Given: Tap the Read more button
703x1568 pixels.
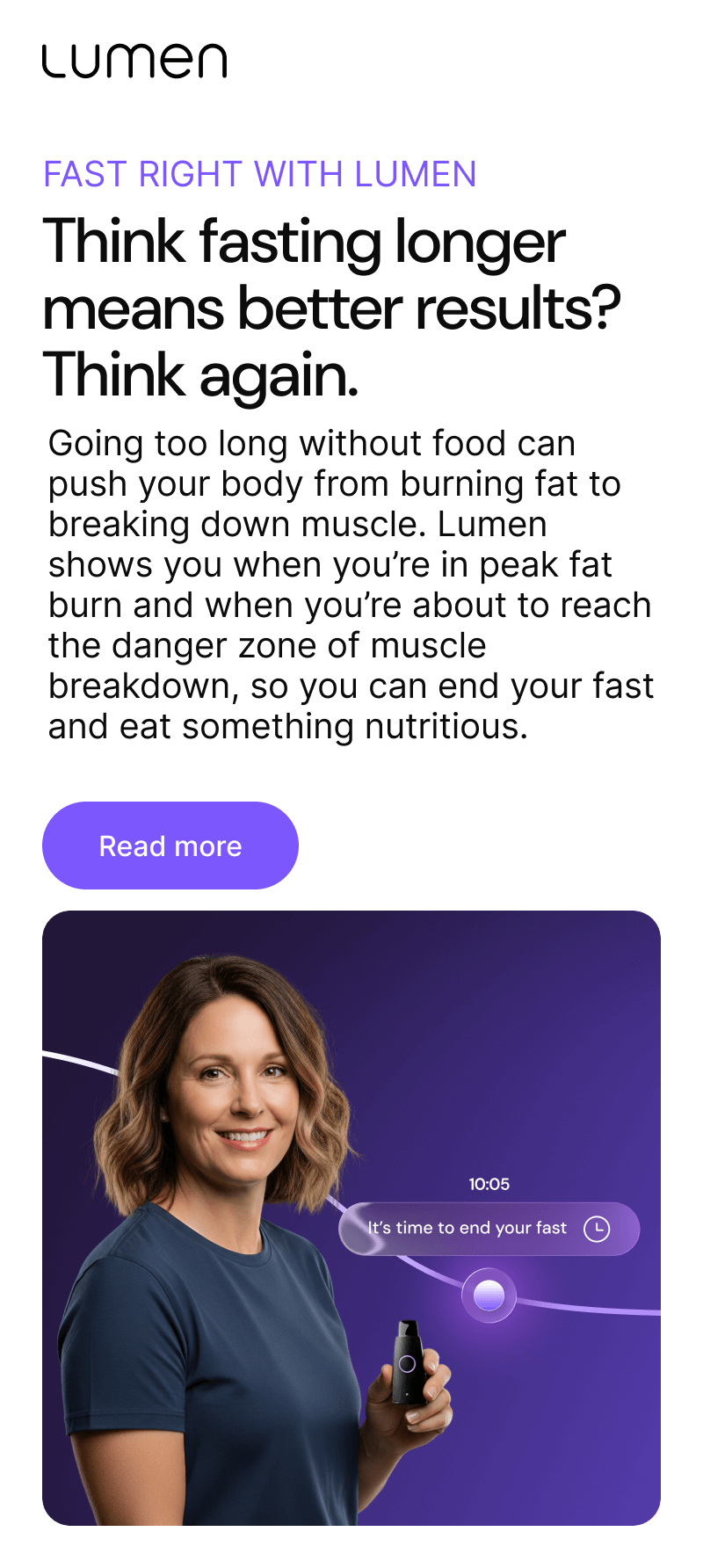Looking at the screenshot, I should 170,846.
